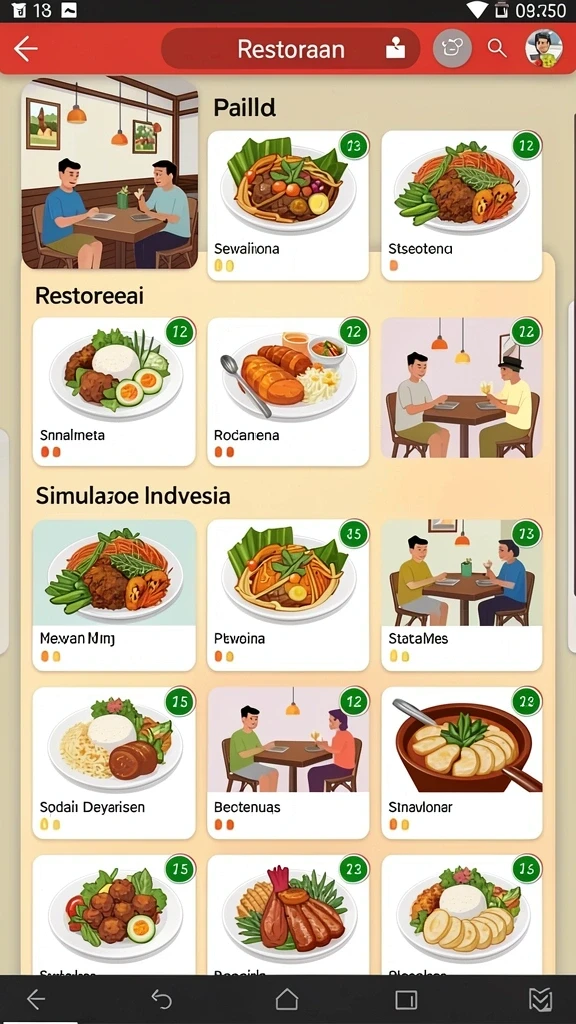The image size is (576, 1024).
Task: Open the large restaurant illustration tile beside Pailld
Action: click(110, 174)
